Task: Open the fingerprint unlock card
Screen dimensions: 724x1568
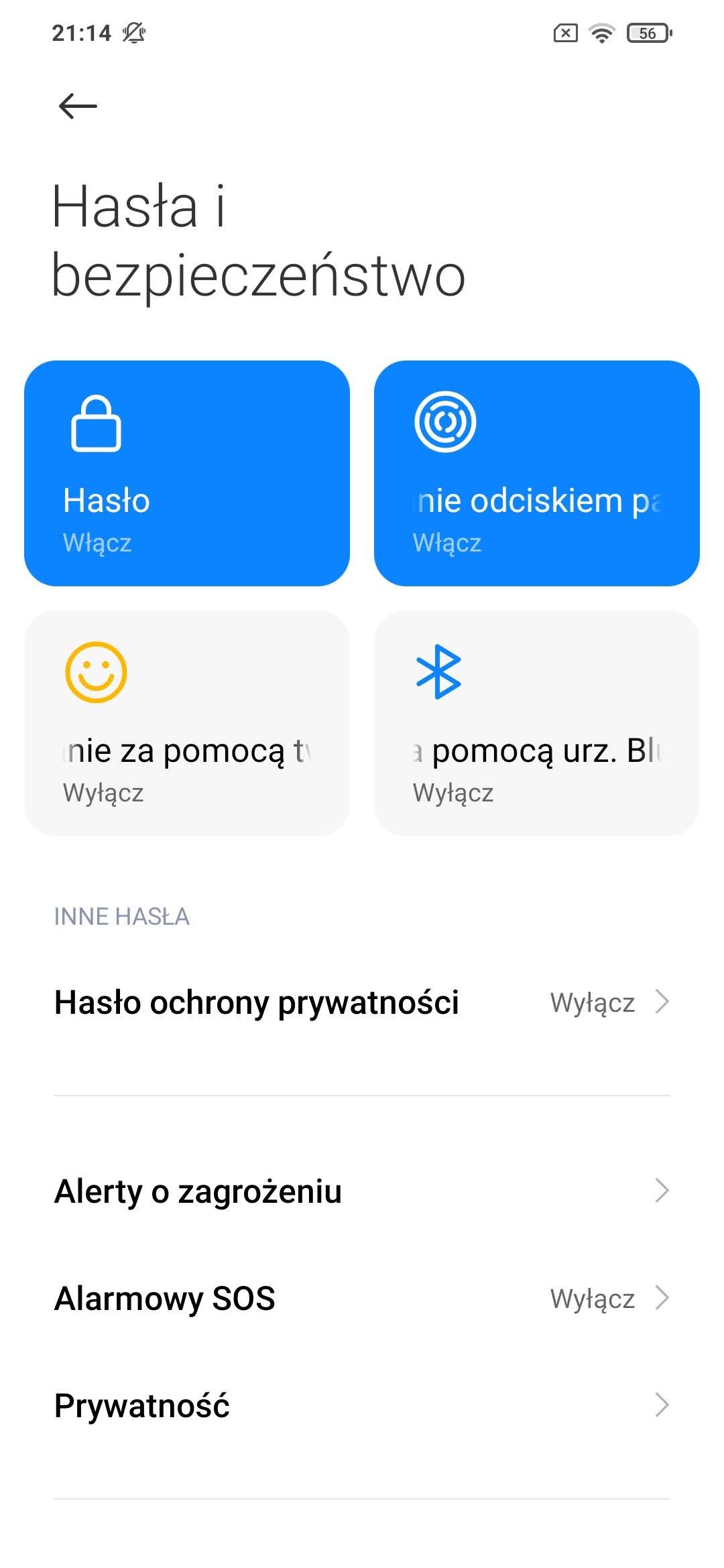Action: [537, 473]
